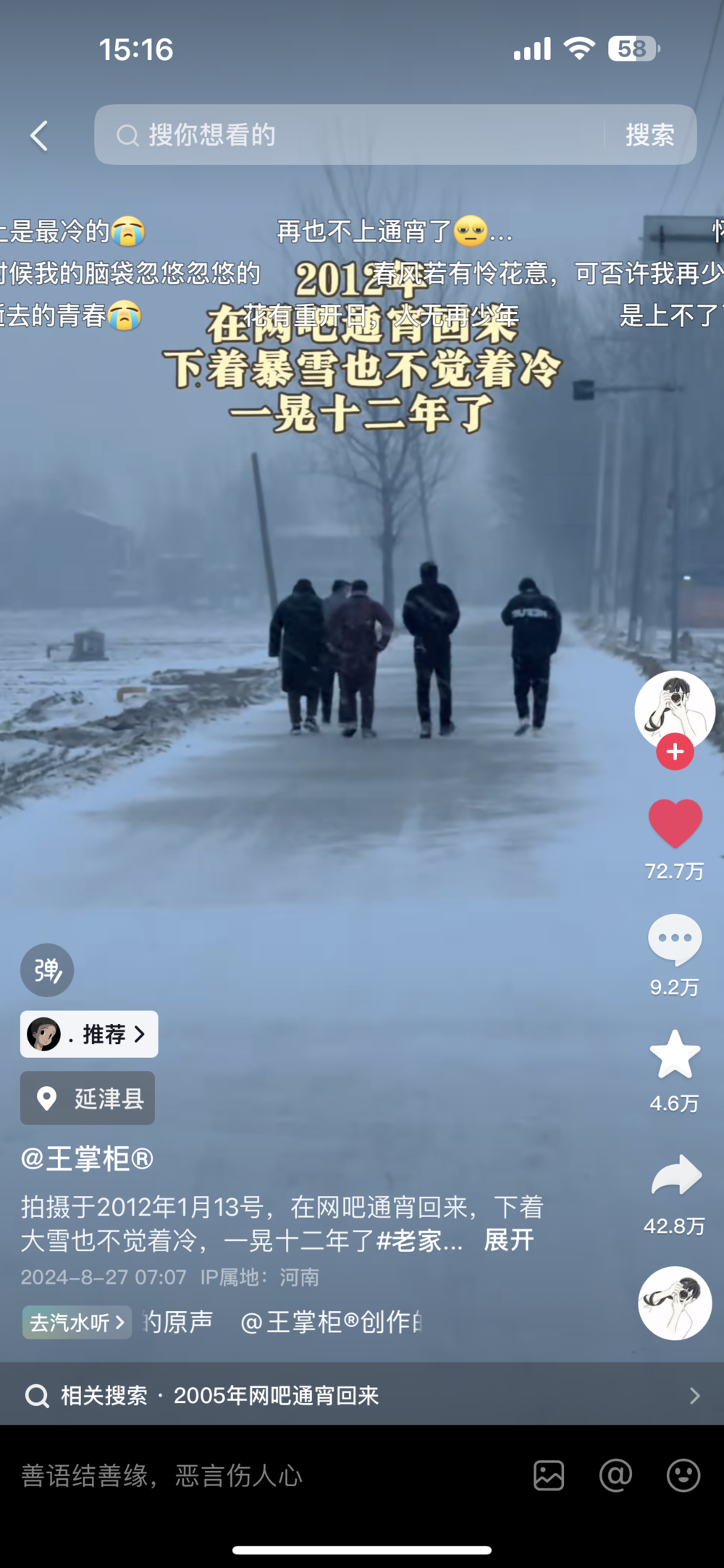Screen dimensions: 724x1568
Task: Toggle the 弹 danmaku button
Action: tap(47, 970)
